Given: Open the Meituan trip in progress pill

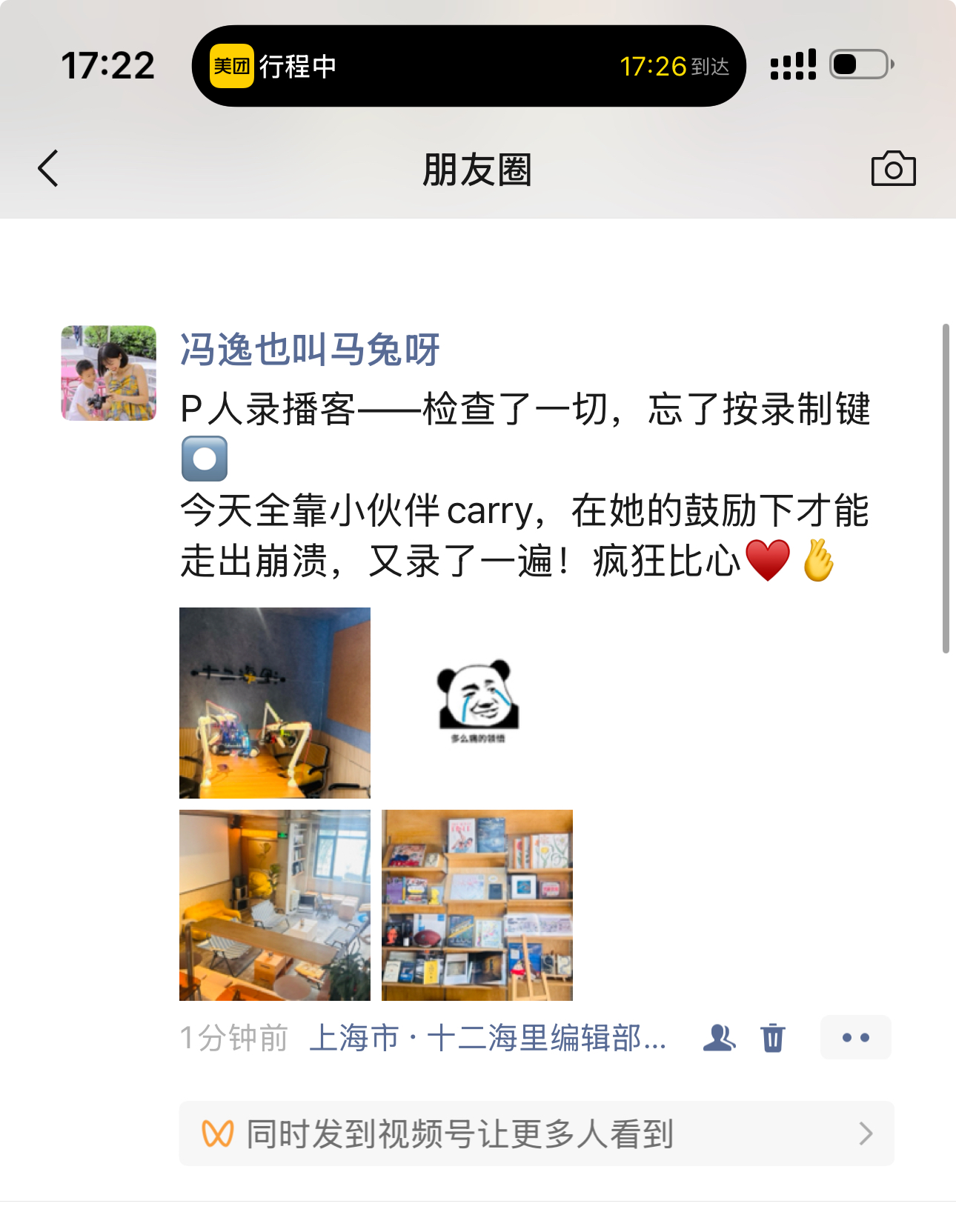Looking at the screenshot, I should [x=468, y=66].
